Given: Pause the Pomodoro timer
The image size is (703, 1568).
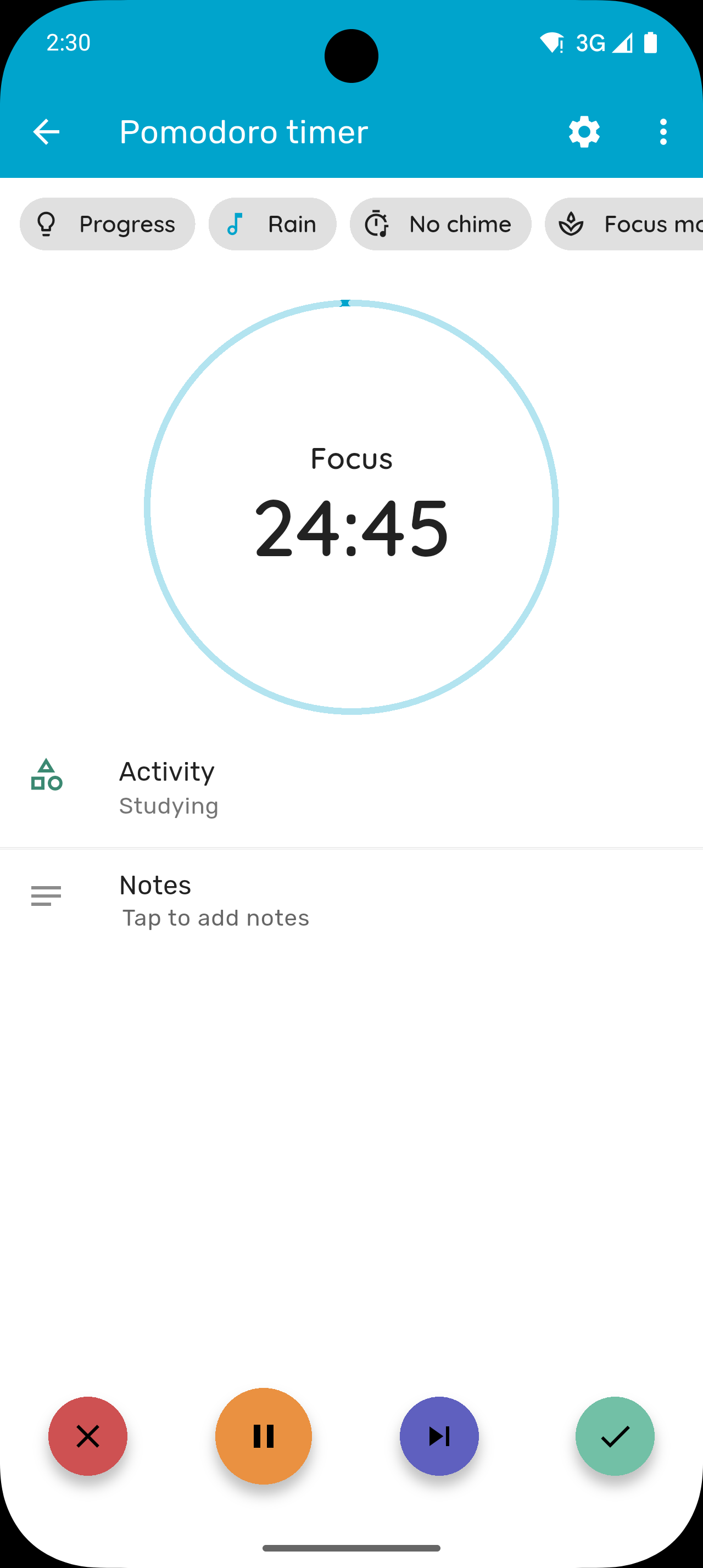Looking at the screenshot, I should coord(264,1437).
